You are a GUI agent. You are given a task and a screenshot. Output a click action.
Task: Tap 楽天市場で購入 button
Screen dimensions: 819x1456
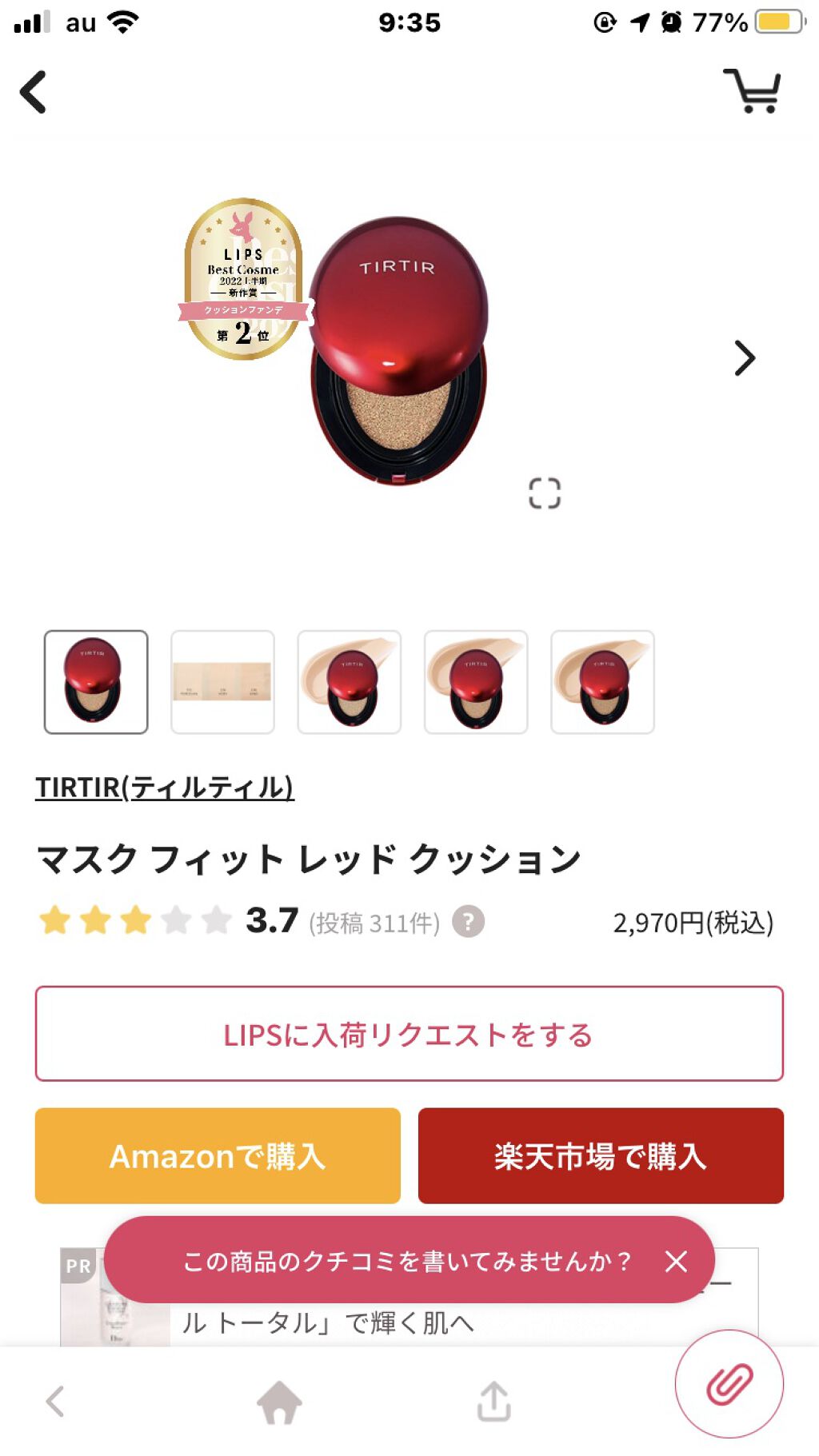click(x=601, y=1156)
